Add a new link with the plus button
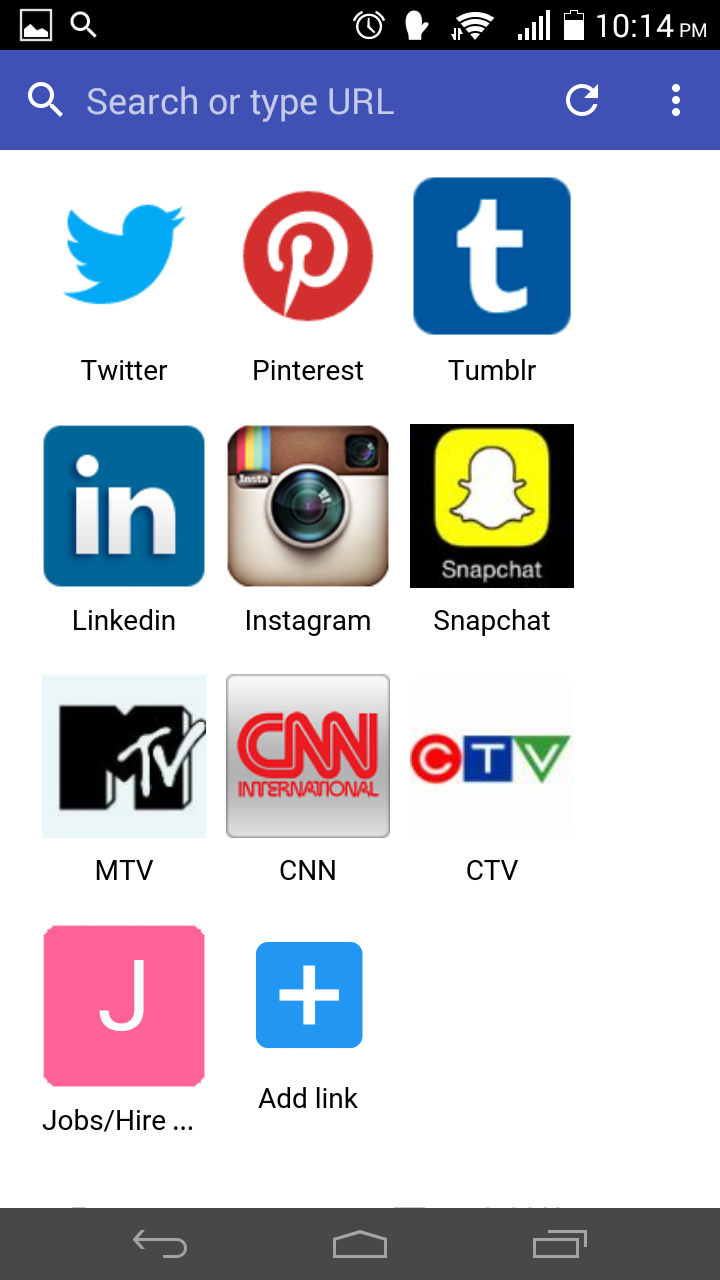Image resolution: width=720 pixels, height=1280 pixels. coord(309,995)
